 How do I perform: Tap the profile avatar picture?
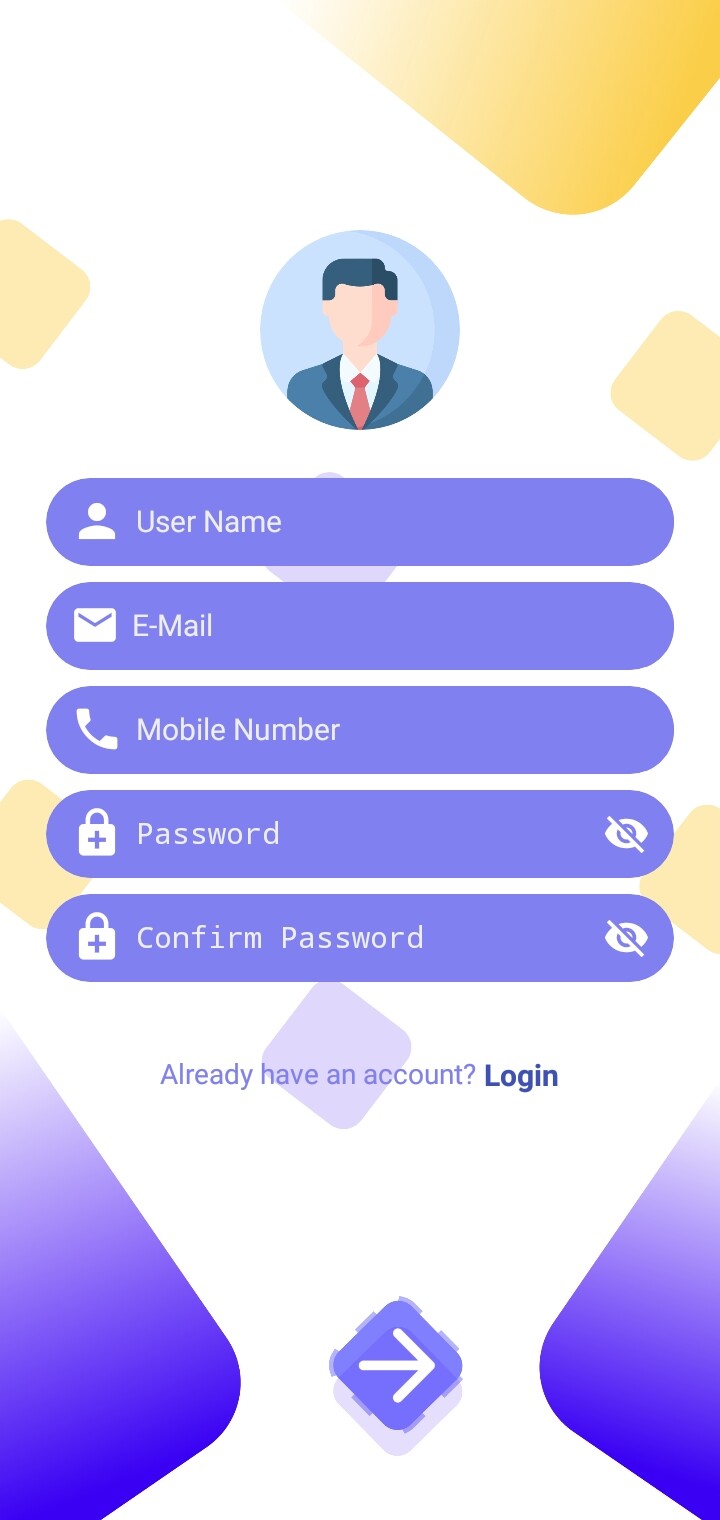tap(360, 330)
